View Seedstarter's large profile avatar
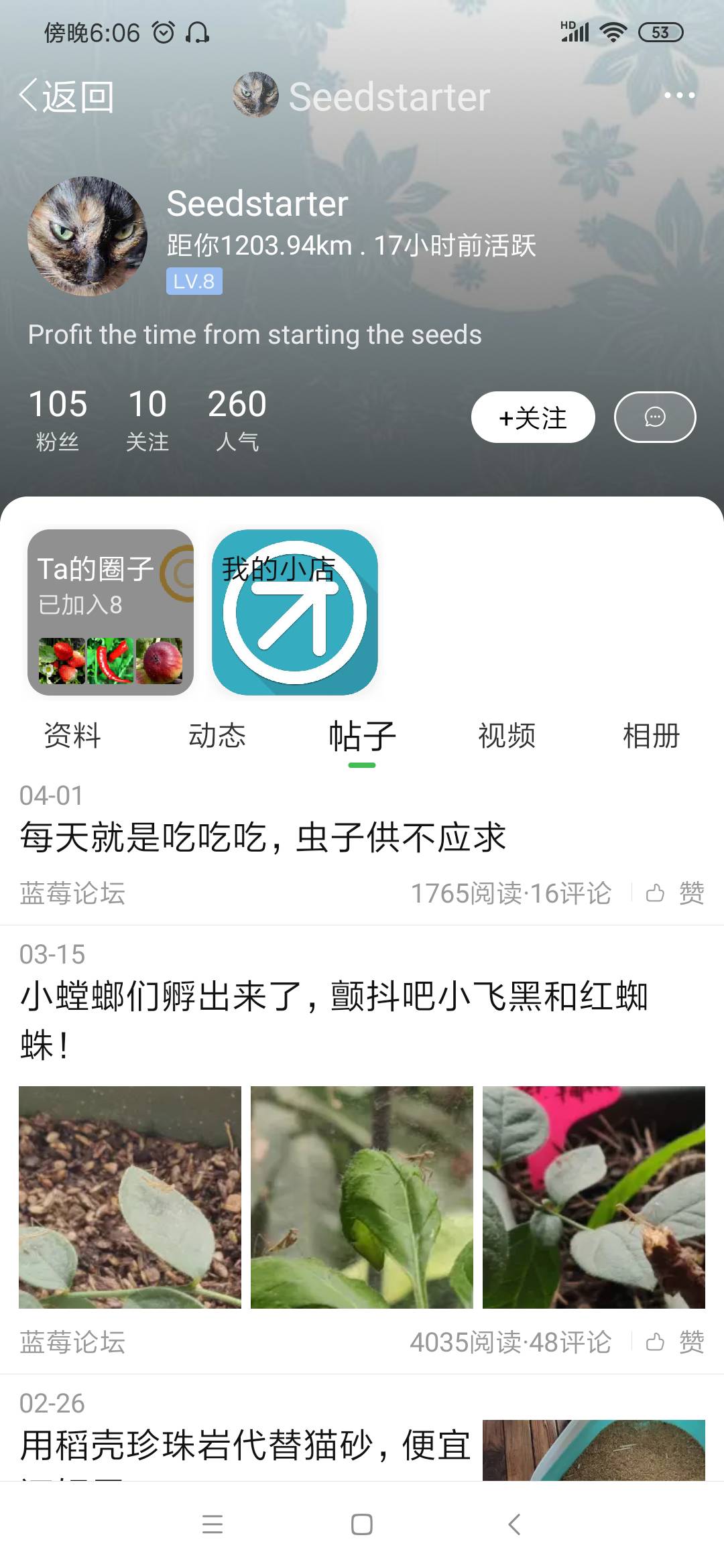Viewport: 724px width, 1568px height. click(x=87, y=237)
